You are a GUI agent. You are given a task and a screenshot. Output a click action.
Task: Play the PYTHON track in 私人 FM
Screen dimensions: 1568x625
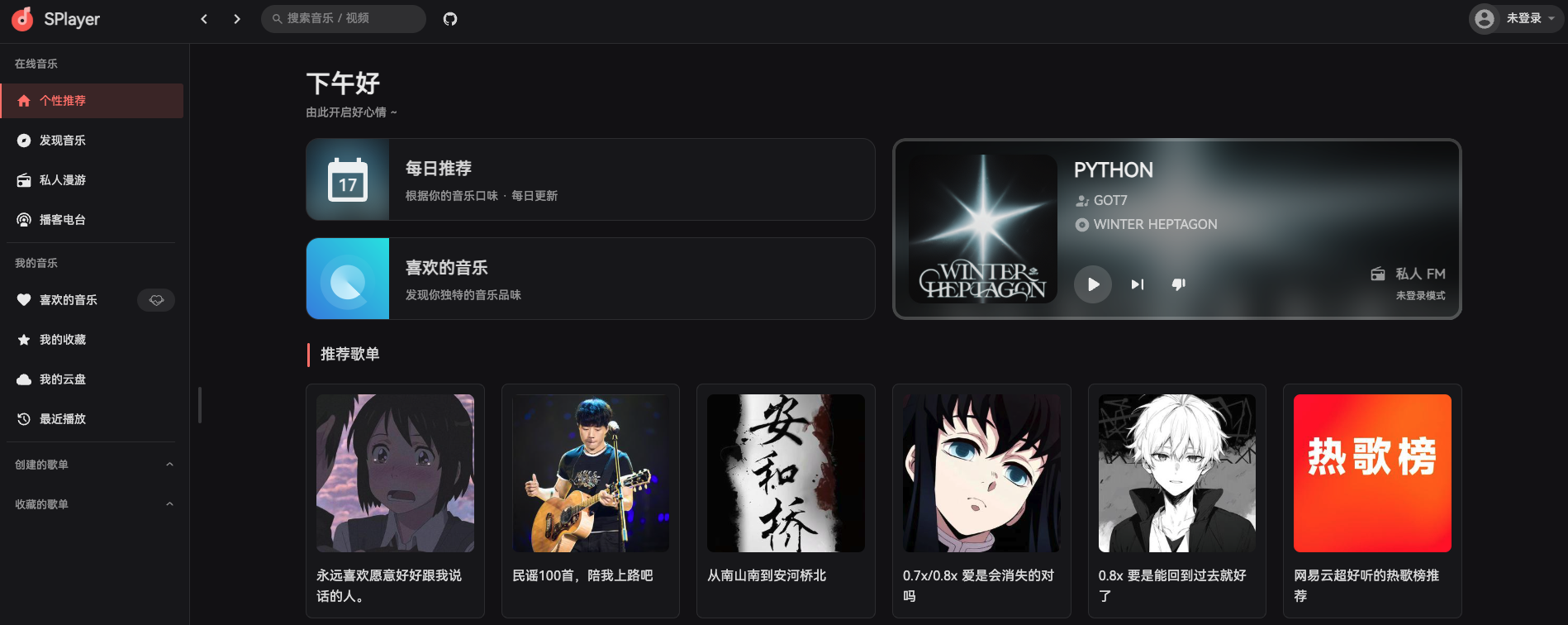click(x=1092, y=284)
